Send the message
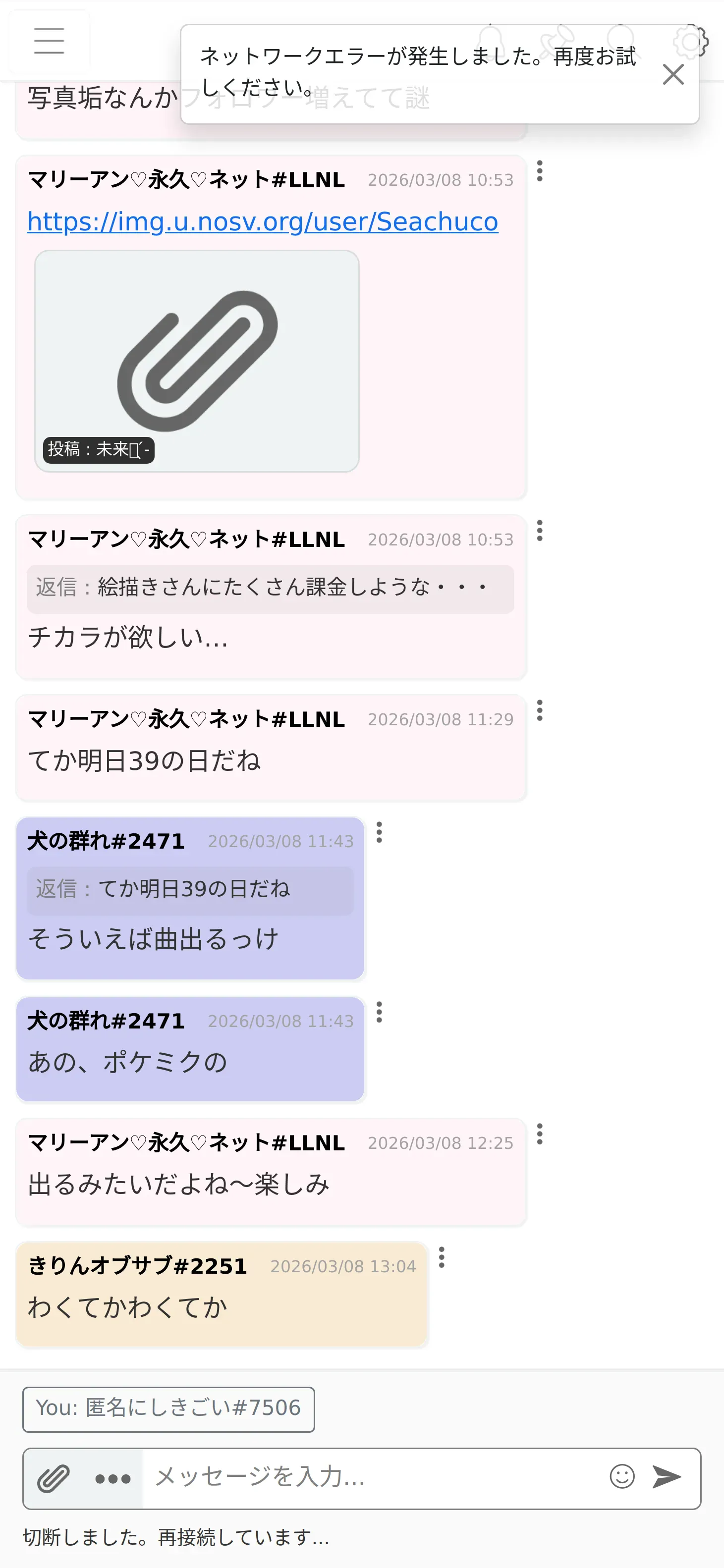 [667, 1477]
